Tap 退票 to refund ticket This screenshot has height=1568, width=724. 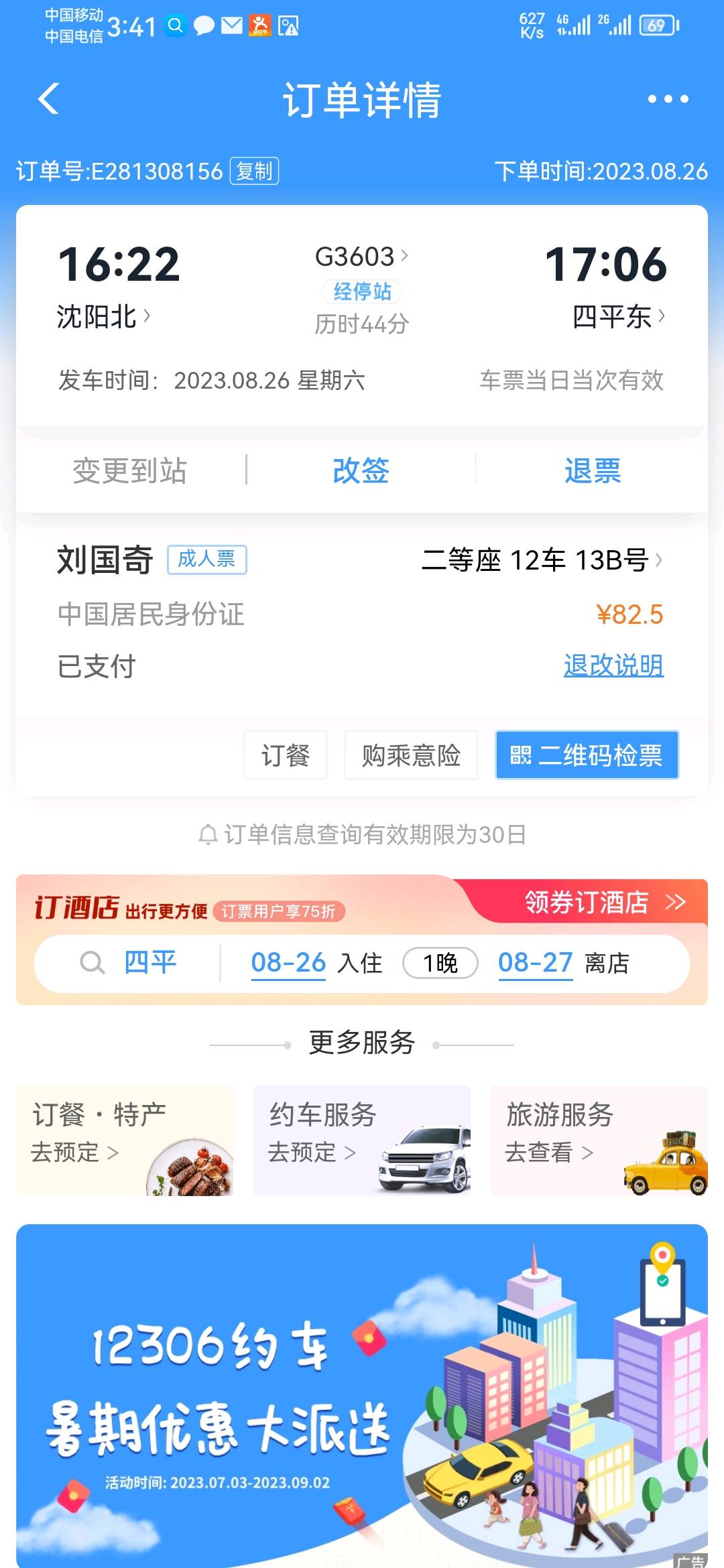click(x=592, y=470)
